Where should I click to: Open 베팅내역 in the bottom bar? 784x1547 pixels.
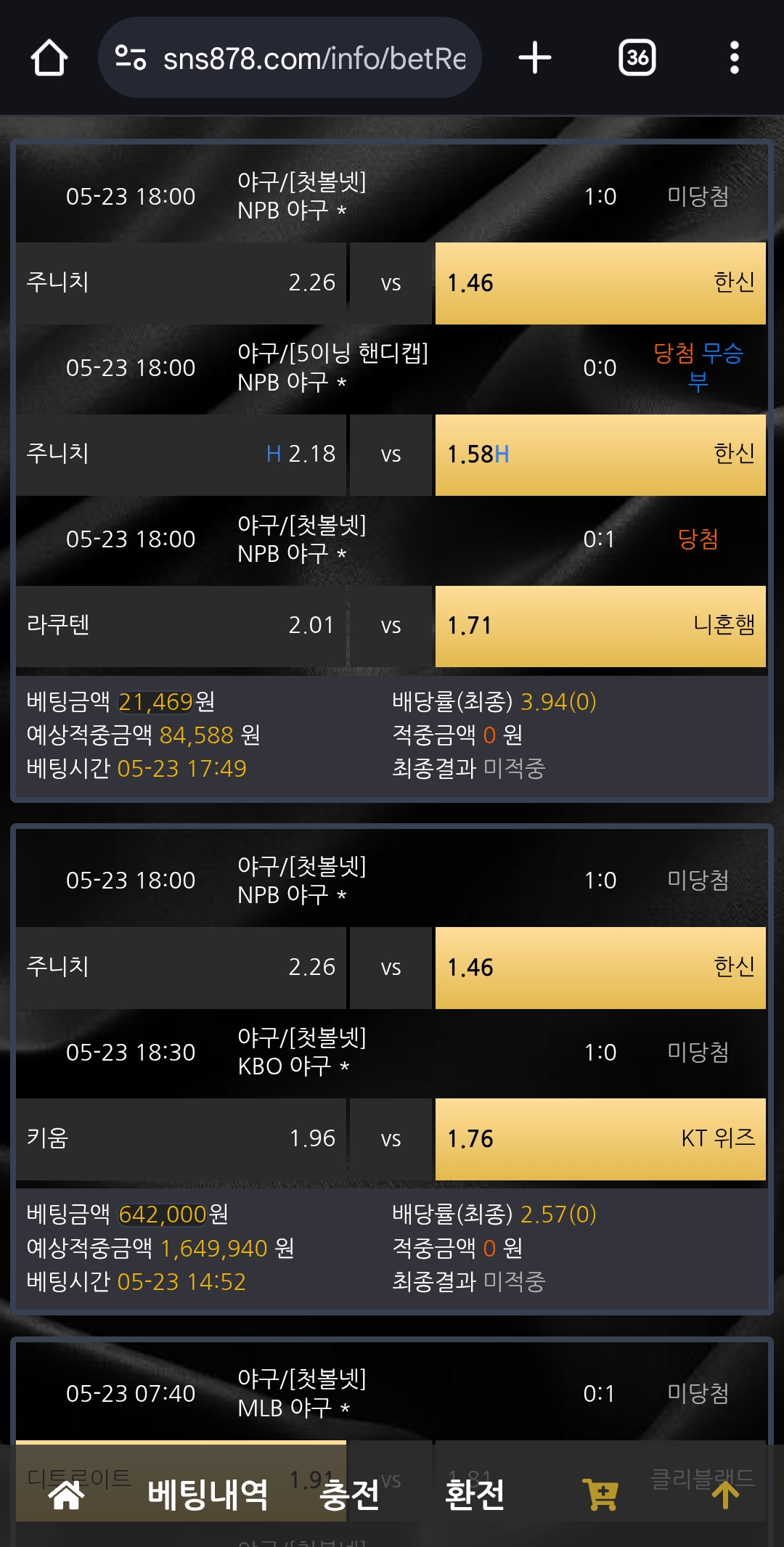coord(208,1494)
